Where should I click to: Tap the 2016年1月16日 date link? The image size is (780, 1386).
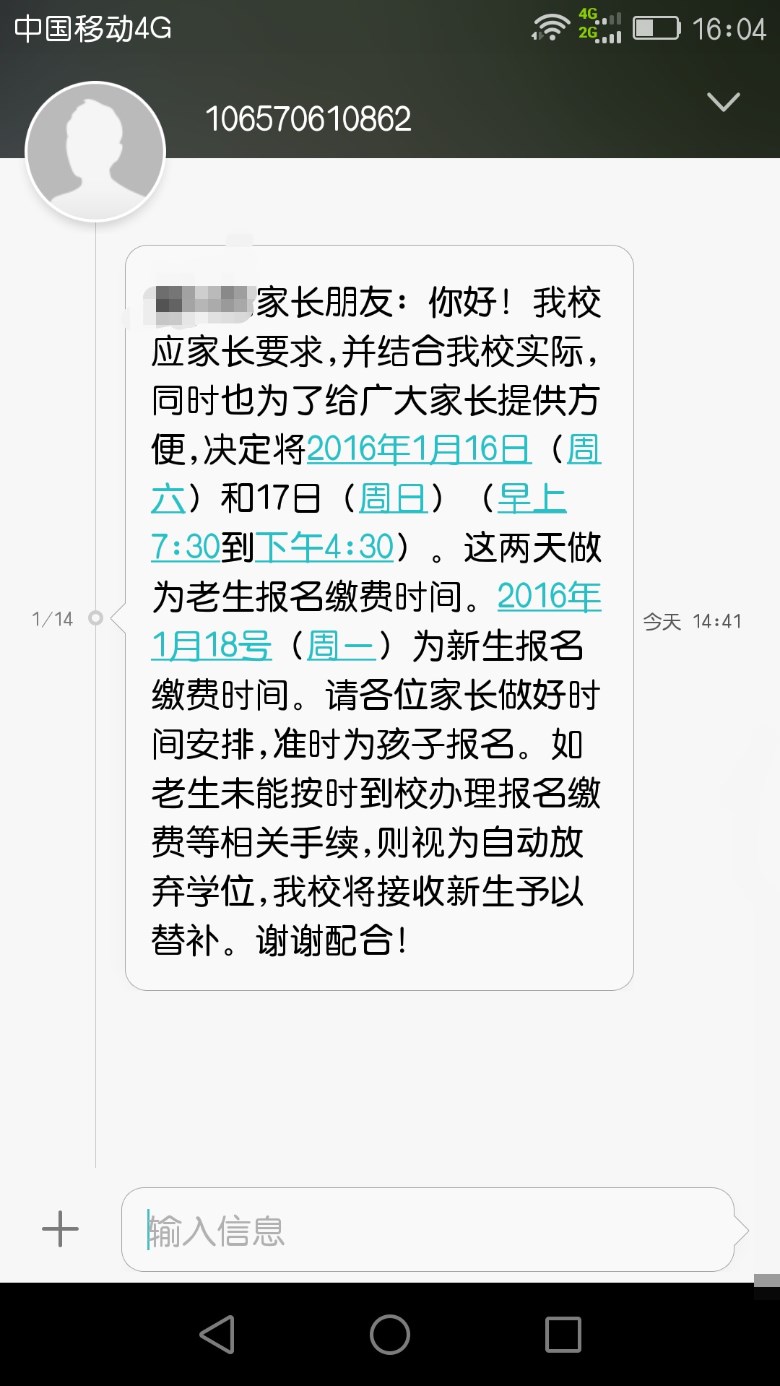[x=419, y=450]
